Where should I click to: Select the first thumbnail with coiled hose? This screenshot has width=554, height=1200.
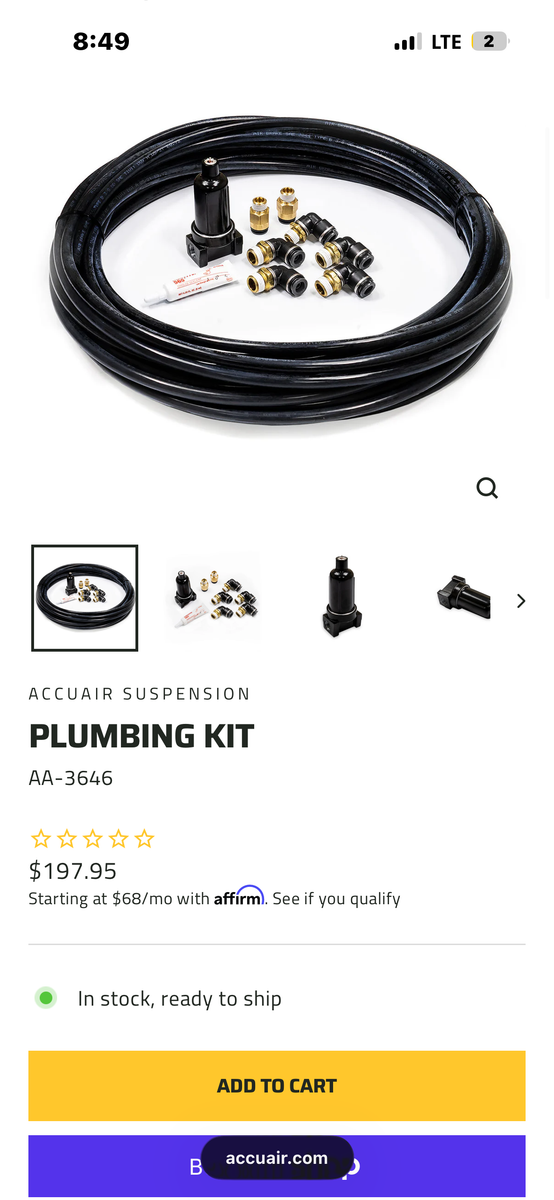[85, 598]
